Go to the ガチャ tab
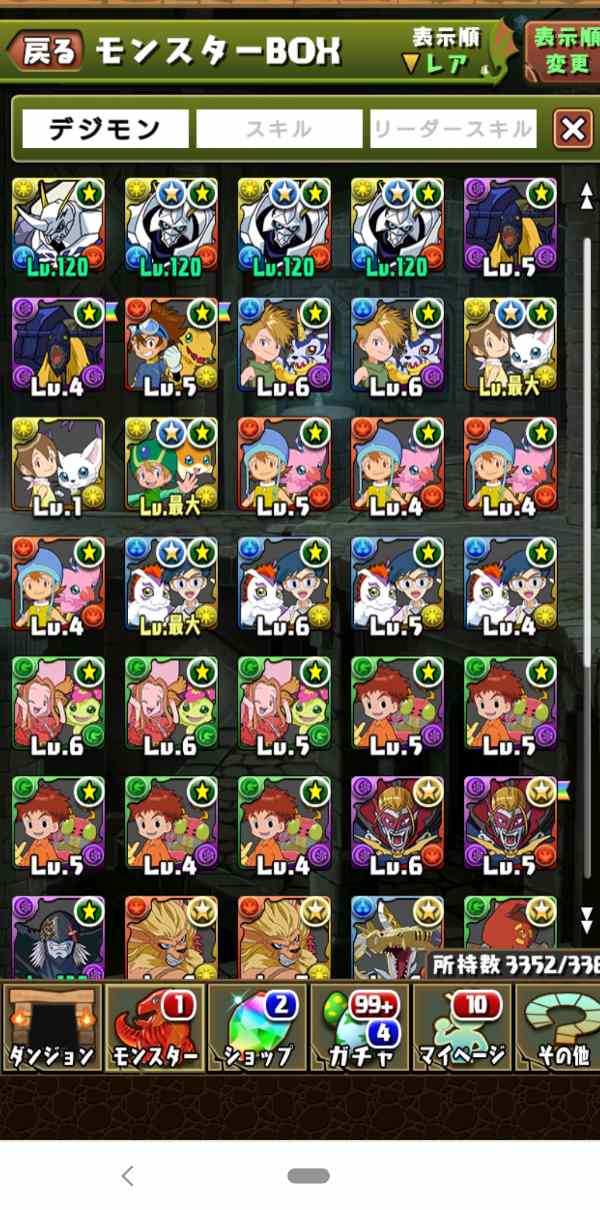Screen dimensions: 600x1210 pos(359,1028)
